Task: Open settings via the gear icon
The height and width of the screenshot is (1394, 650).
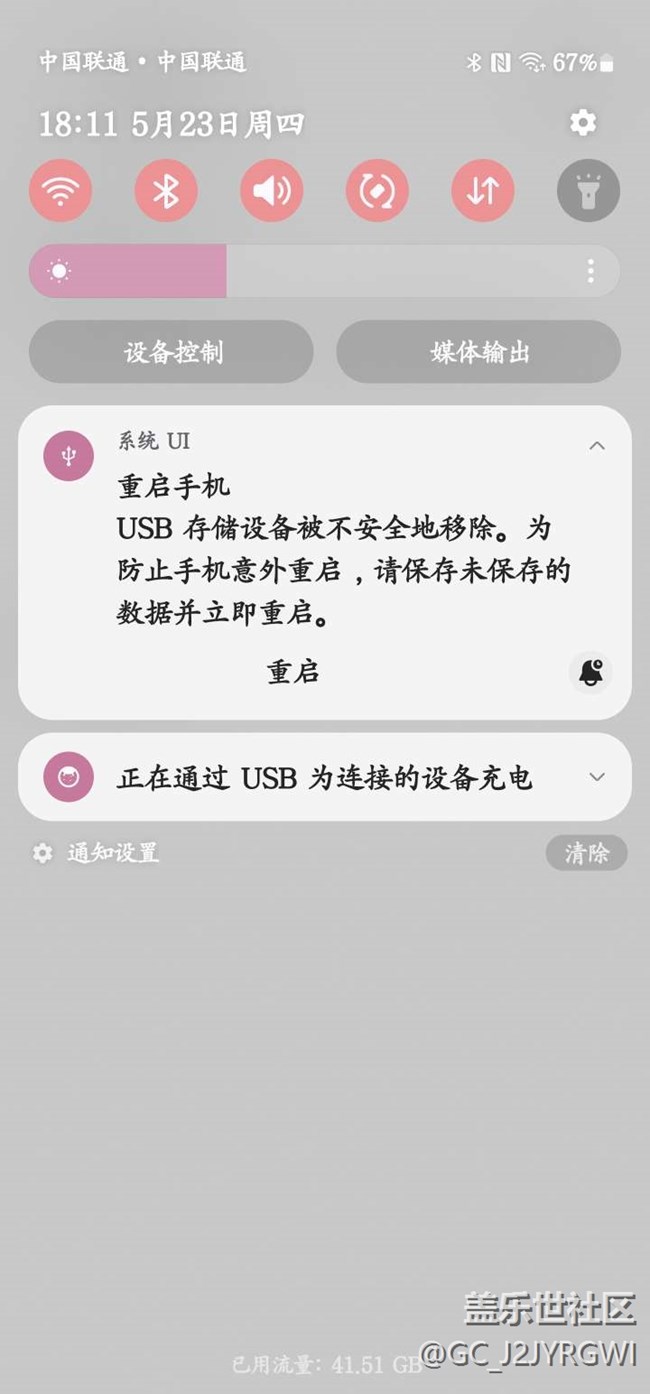Action: point(582,123)
